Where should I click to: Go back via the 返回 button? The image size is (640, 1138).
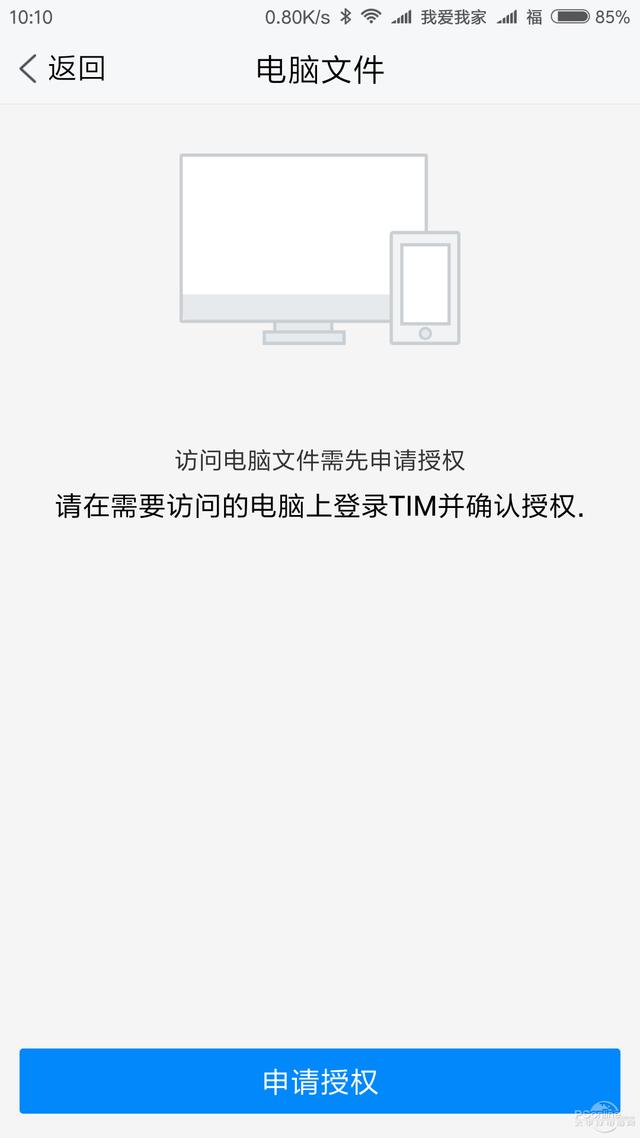point(62,69)
